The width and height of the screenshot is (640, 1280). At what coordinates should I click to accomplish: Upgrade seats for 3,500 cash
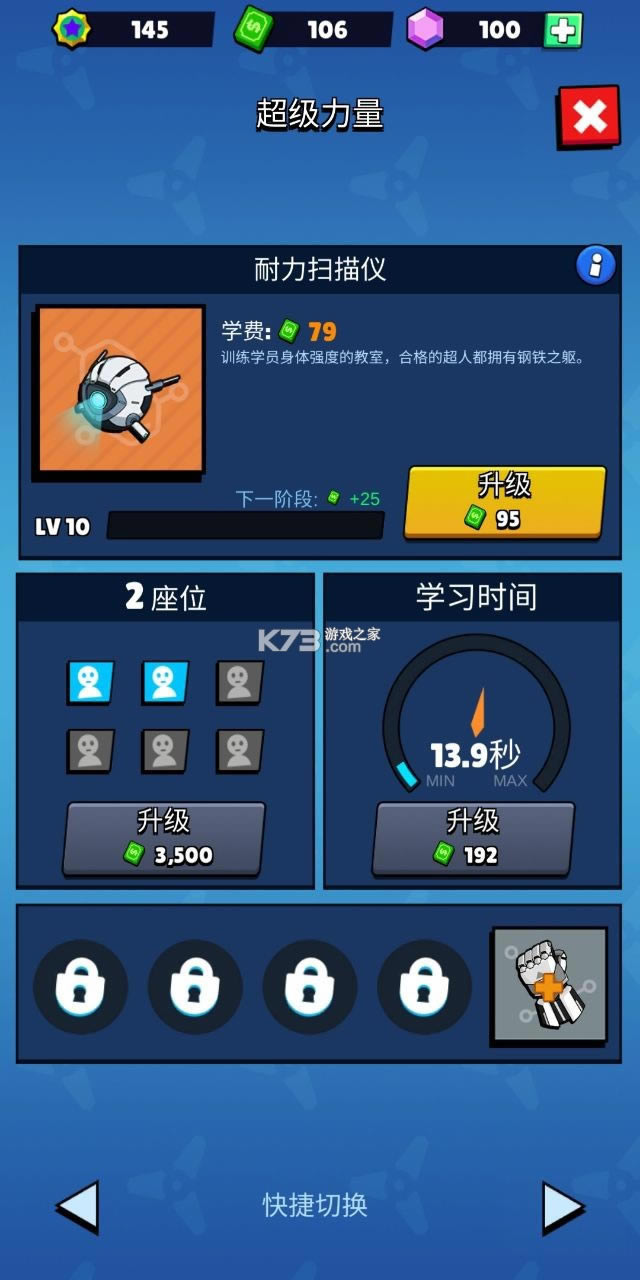(x=164, y=838)
